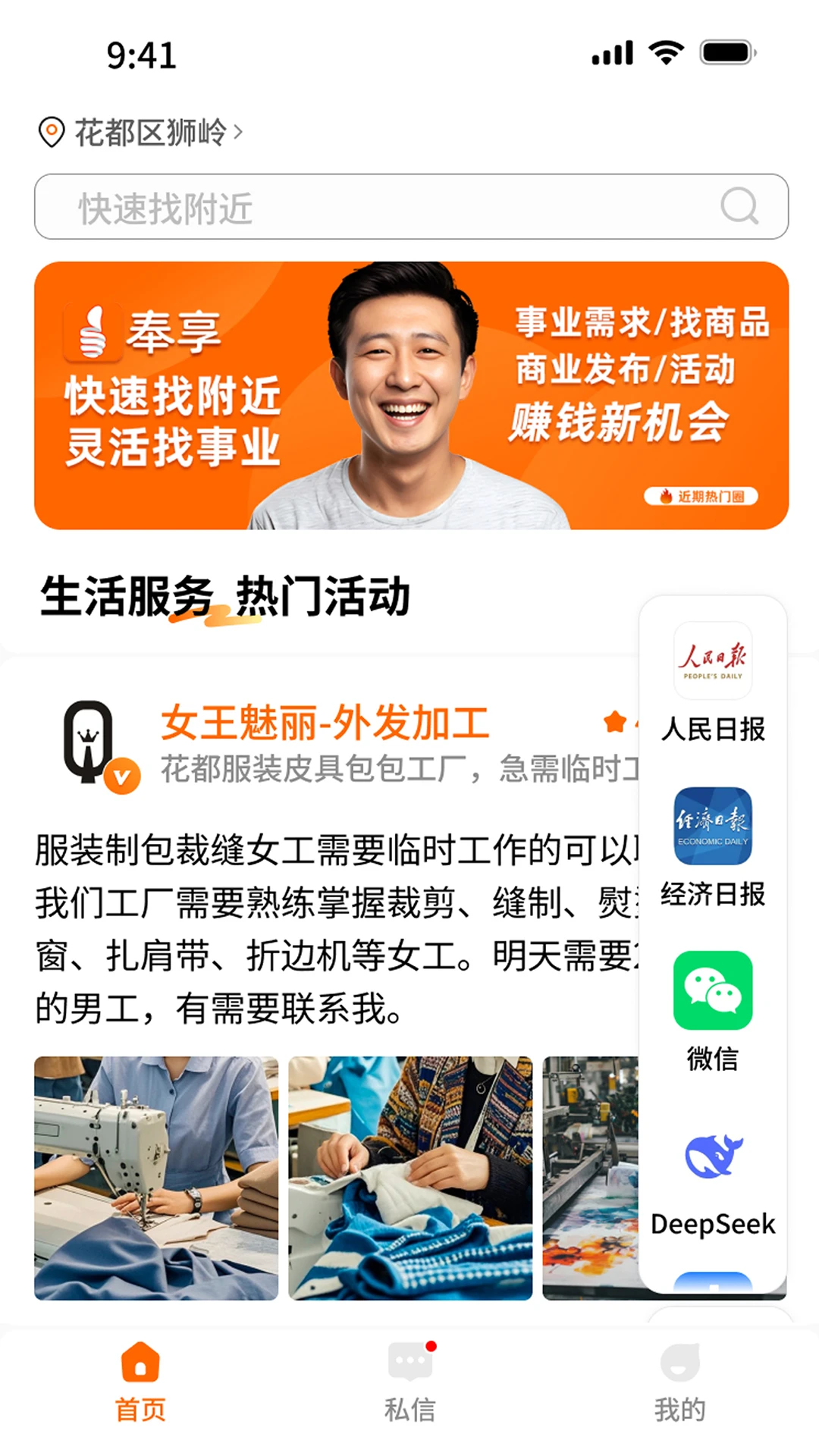Go to the 首页 tab
The height and width of the screenshot is (1456, 819).
coord(140,1382)
